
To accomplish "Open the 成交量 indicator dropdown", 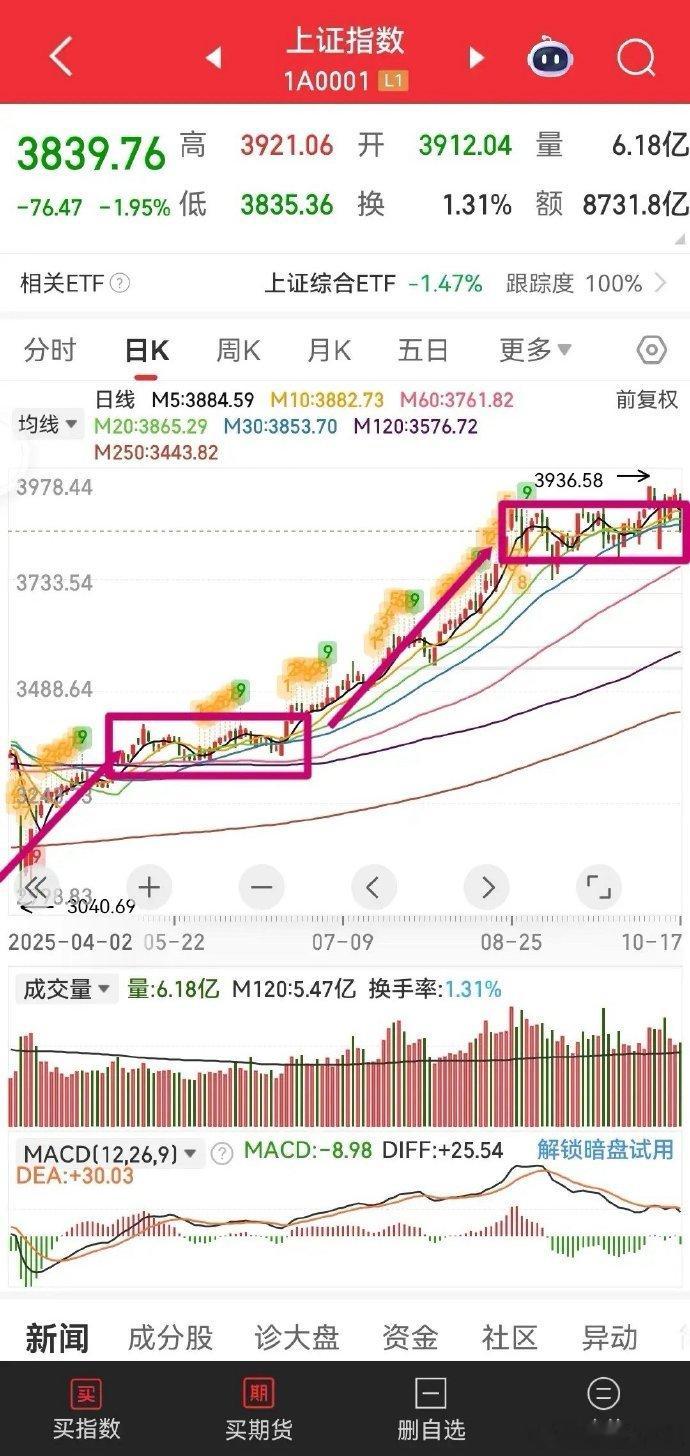I will 66,989.
